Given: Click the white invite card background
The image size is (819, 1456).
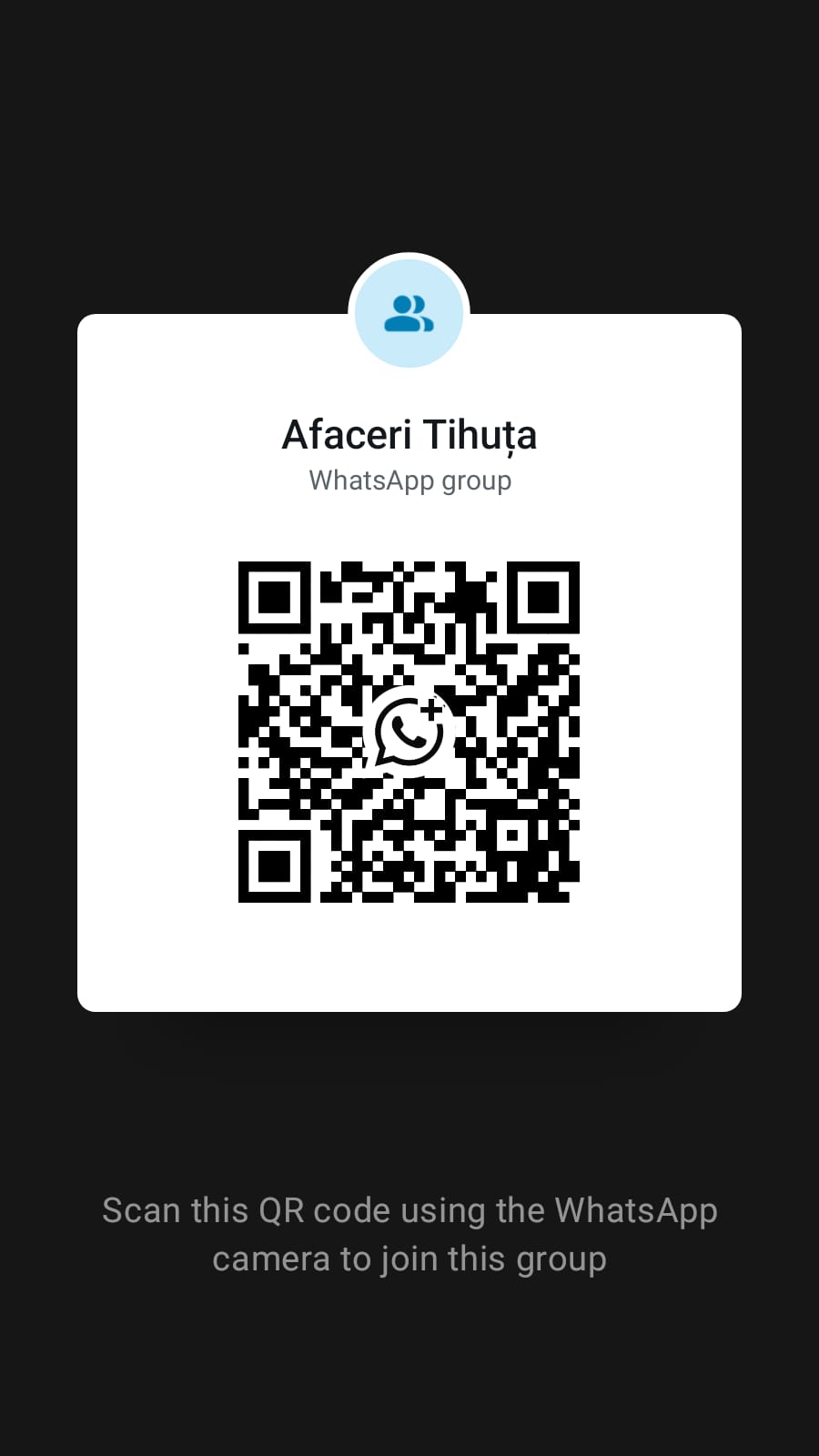Looking at the screenshot, I should pyautogui.click(x=164, y=955).
